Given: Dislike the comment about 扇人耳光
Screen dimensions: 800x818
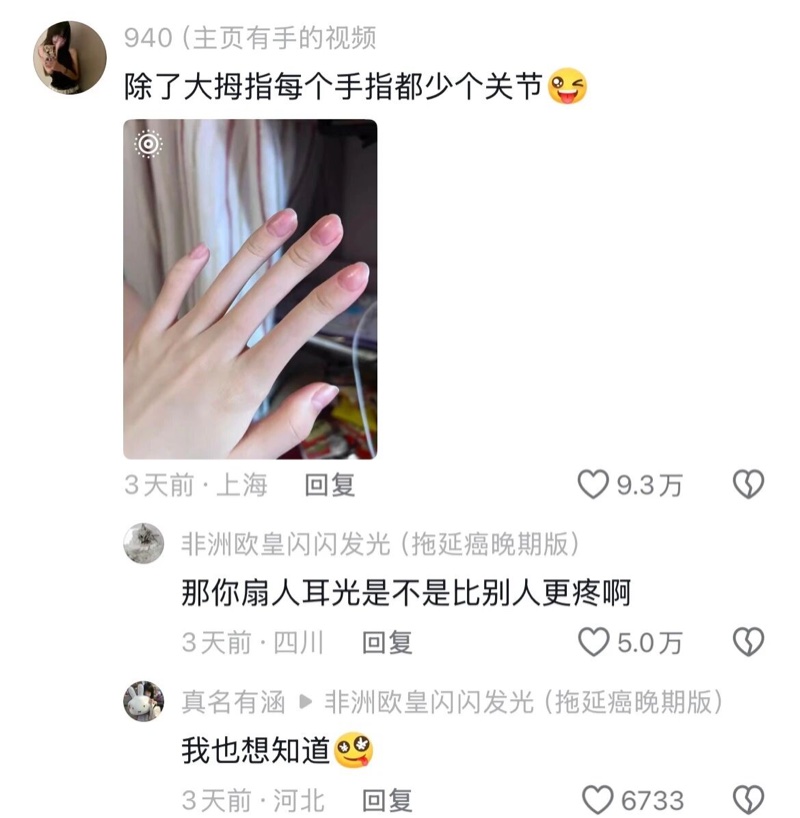Looking at the screenshot, I should coord(748,642).
